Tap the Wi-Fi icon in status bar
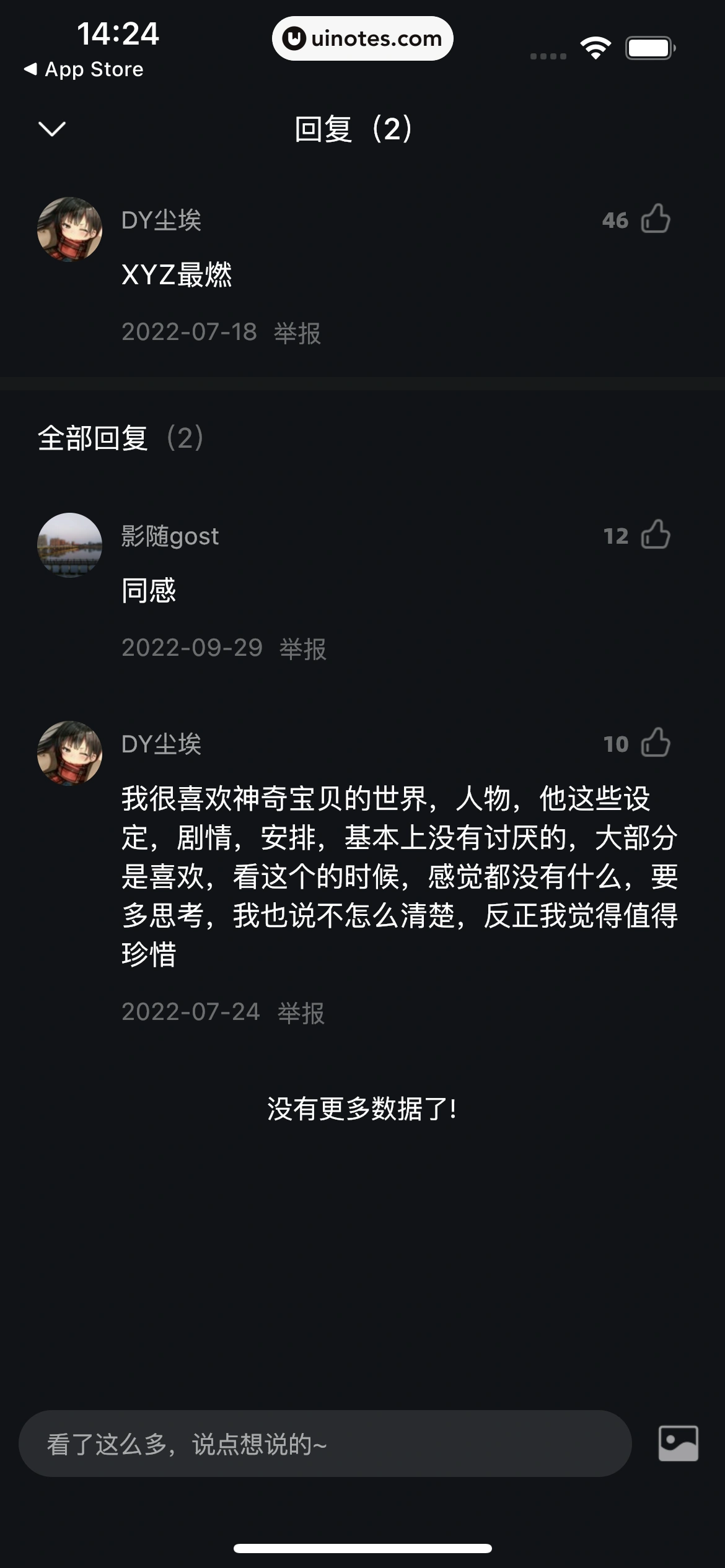This screenshot has width=725, height=1568. pos(596,46)
